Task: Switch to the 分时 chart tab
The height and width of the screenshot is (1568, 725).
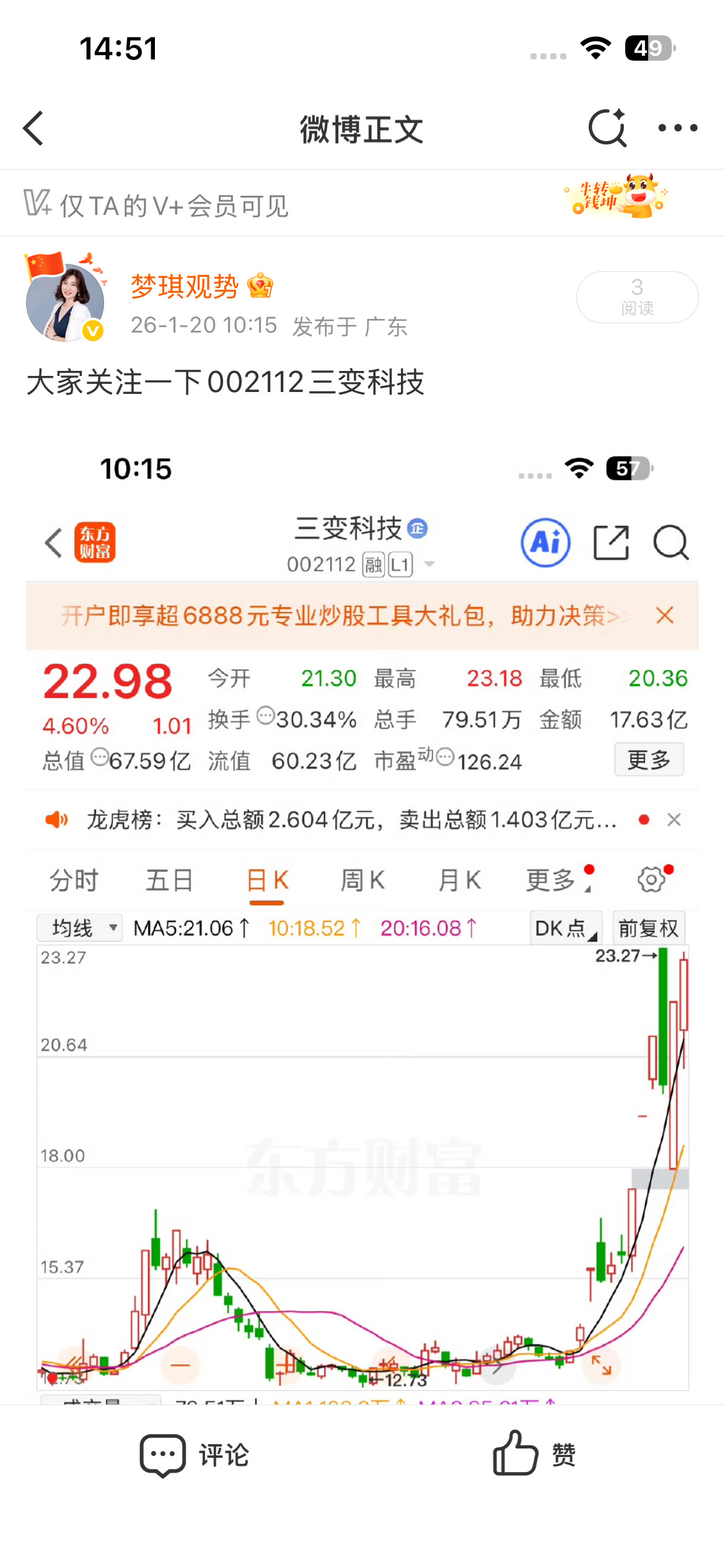Action: click(x=73, y=879)
